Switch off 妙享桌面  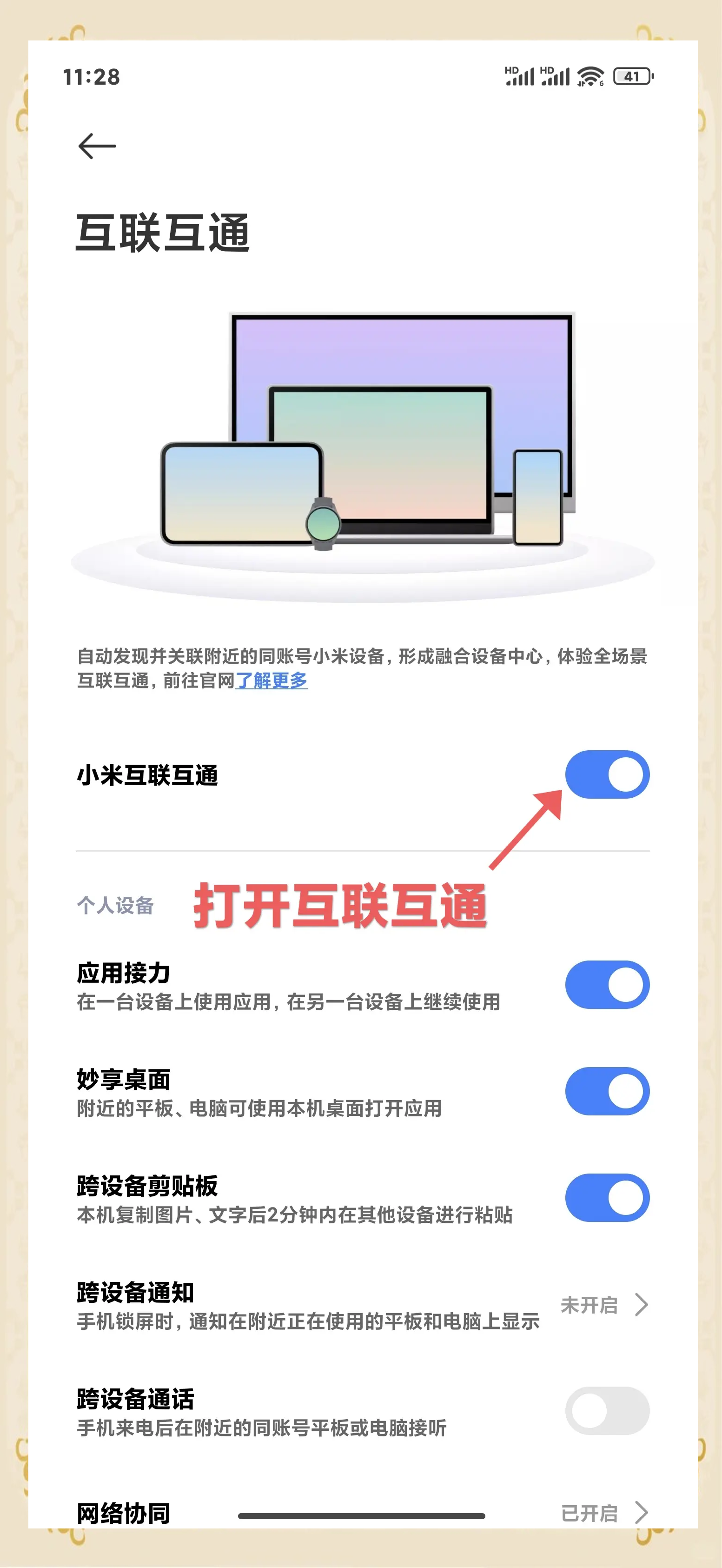pos(606,1091)
